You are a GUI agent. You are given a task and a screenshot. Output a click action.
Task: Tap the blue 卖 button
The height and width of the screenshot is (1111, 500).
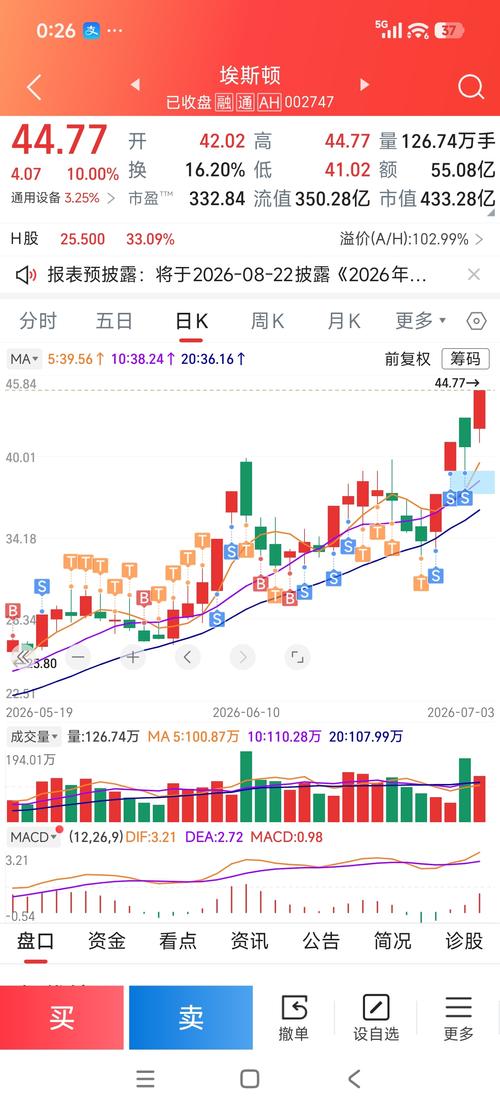191,1017
